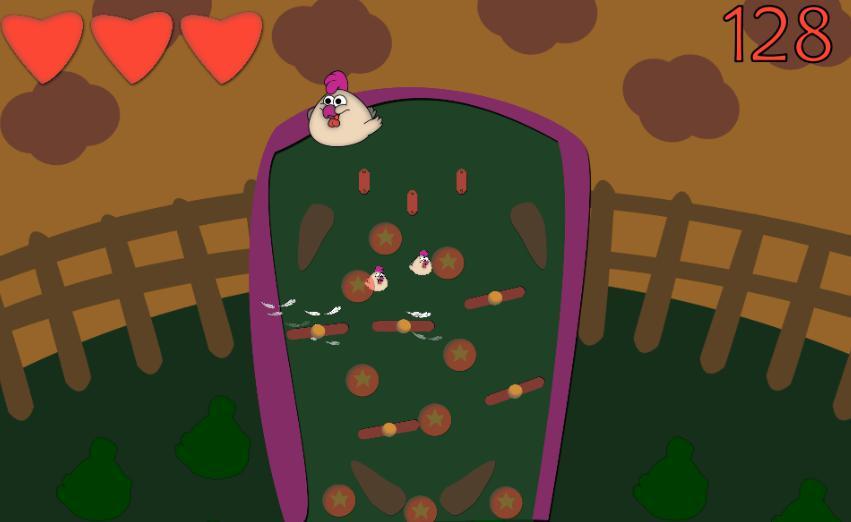851x522 pixels.
Task: Tap the hen atop the pinball board
Action: click(340, 115)
